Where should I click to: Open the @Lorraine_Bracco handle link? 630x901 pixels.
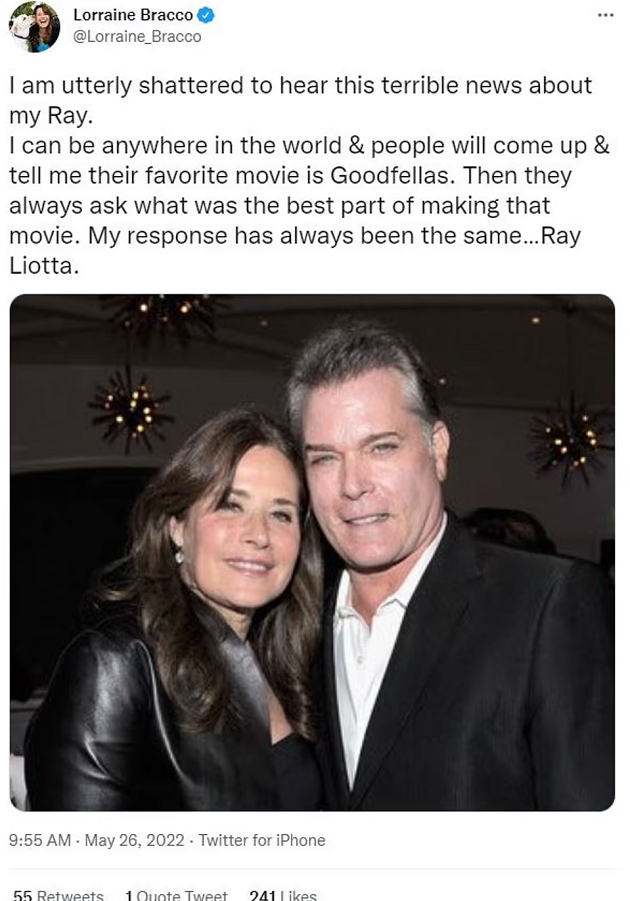click(137, 36)
